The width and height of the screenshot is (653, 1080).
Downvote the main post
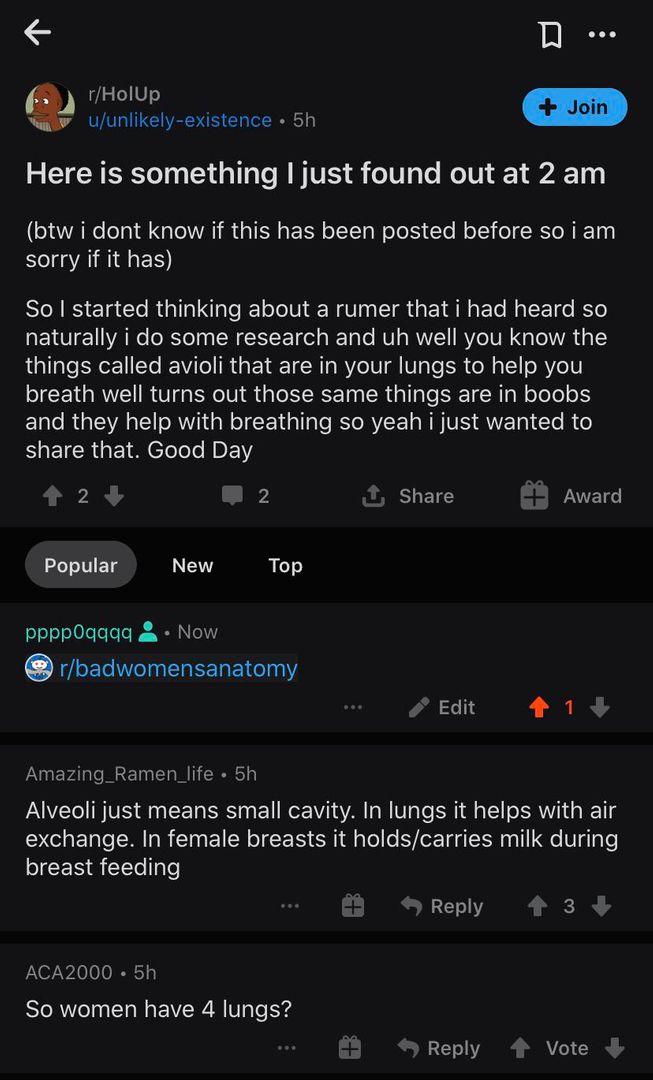pos(114,496)
